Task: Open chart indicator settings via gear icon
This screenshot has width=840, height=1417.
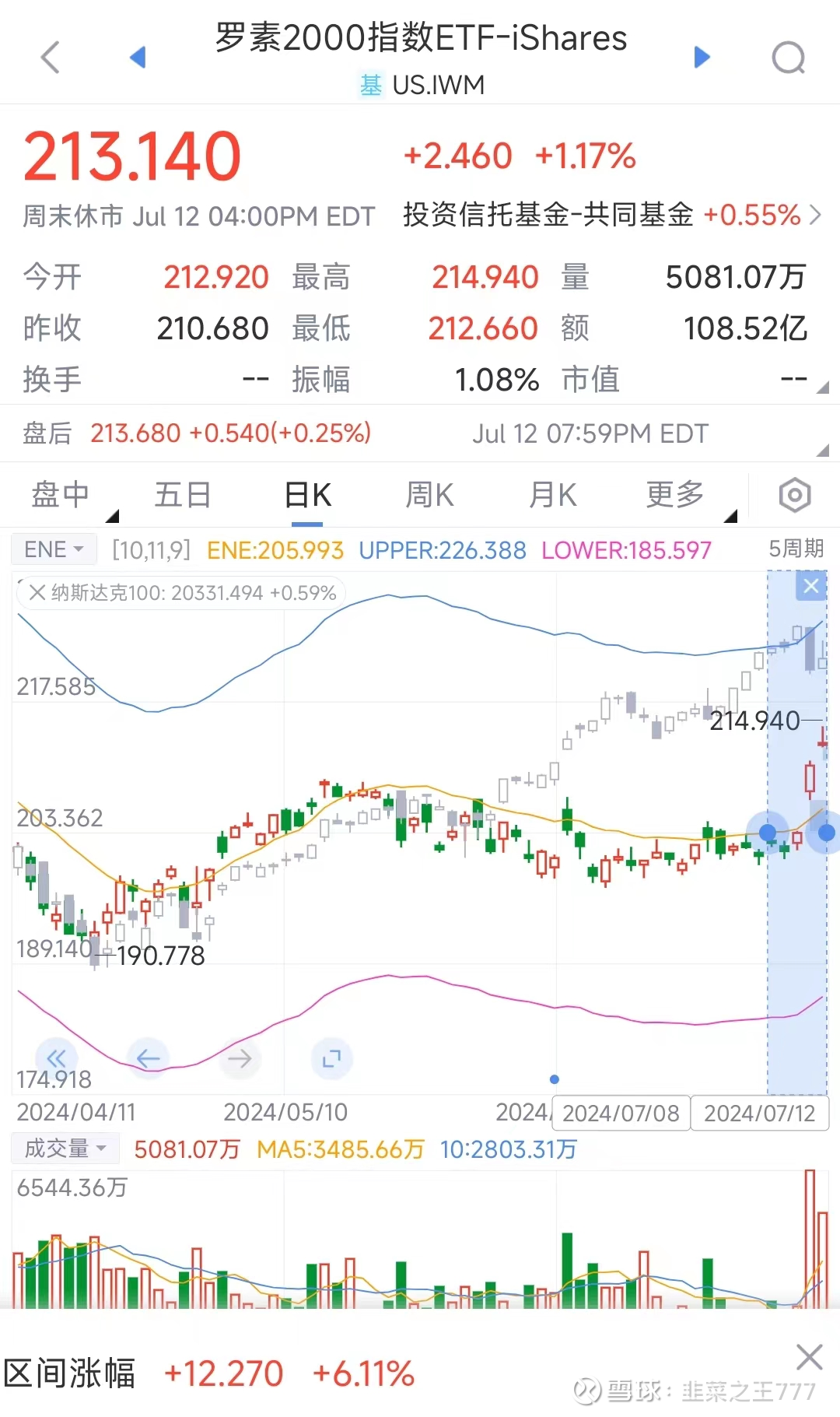Action: [793, 495]
